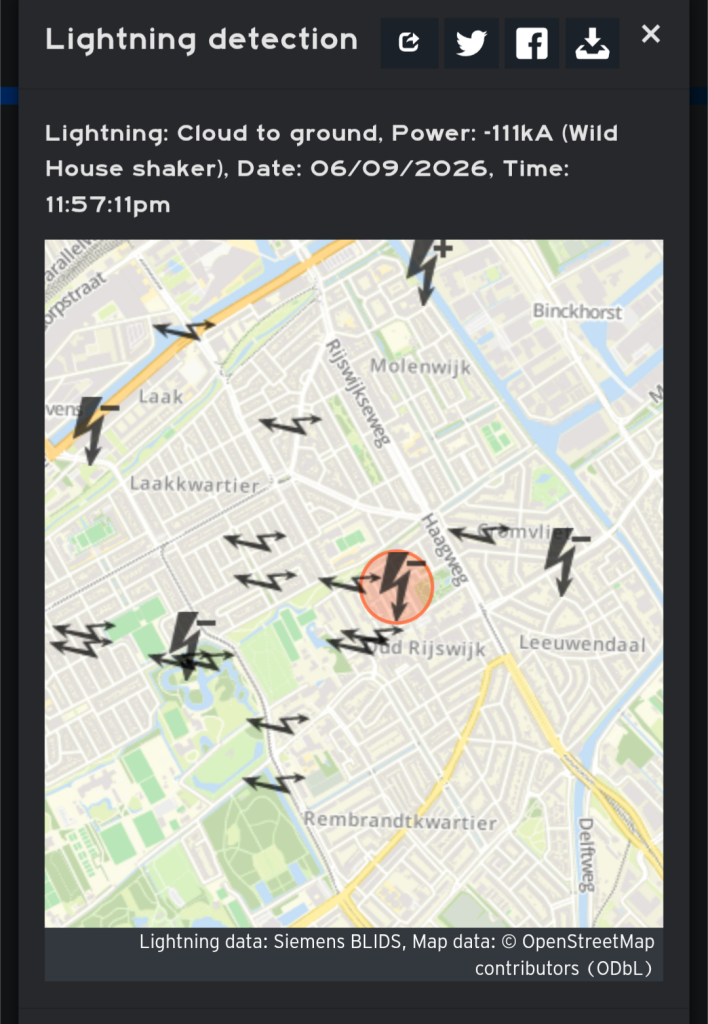Screen dimensions: 708x1024
Task: Share the lightning strike on Twitter
Action: 471,43
